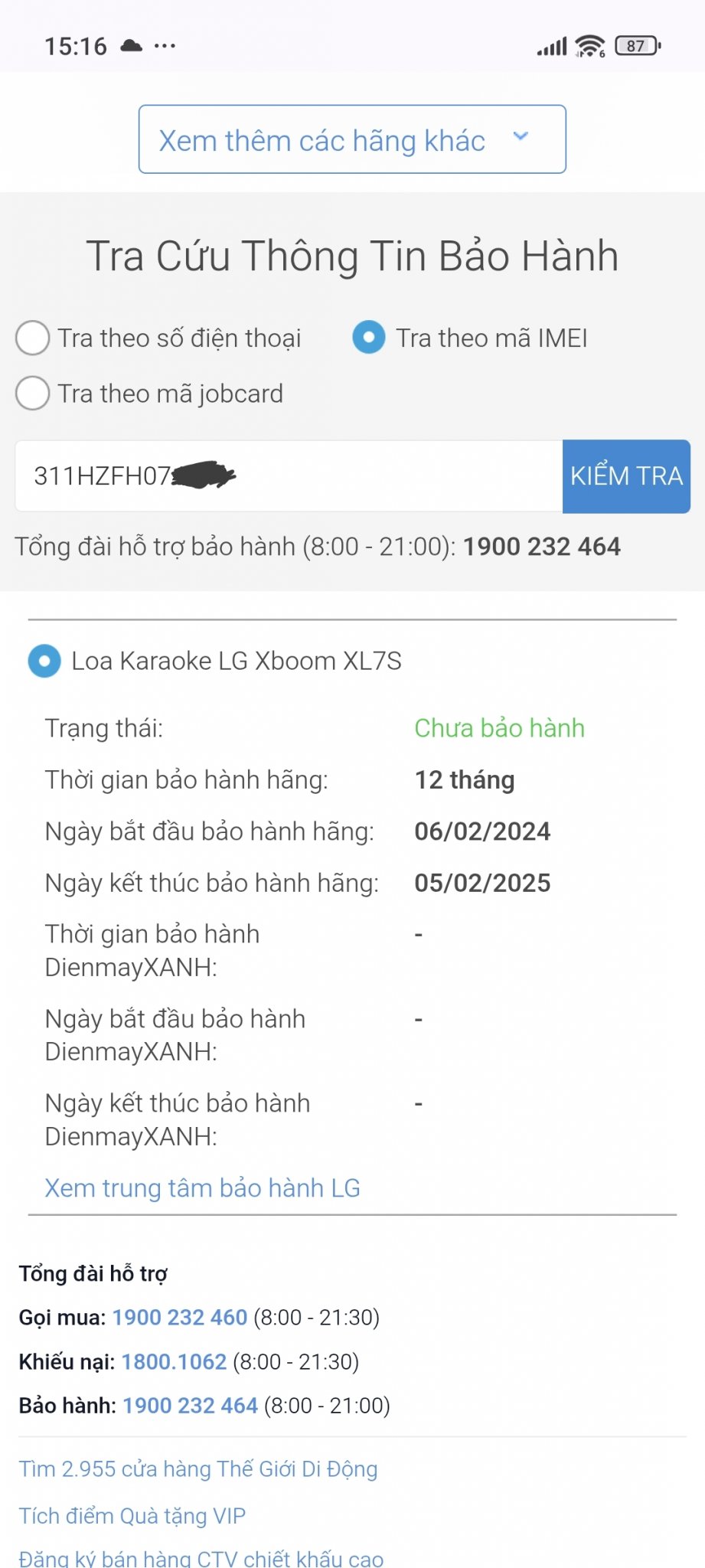Call Bảo hành number beside footer label
This screenshot has width=705, height=1568.
190,1406
